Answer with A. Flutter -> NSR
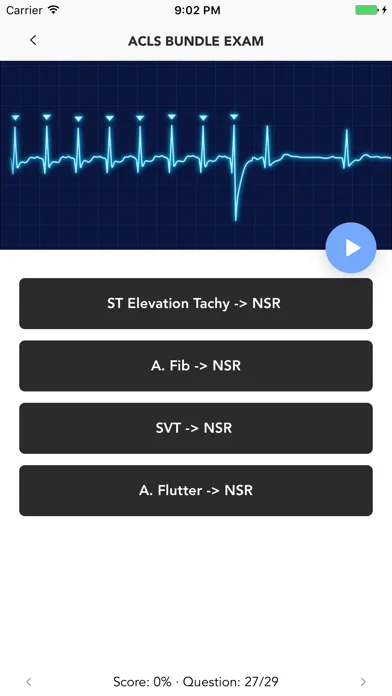392x696 pixels. 196,490
